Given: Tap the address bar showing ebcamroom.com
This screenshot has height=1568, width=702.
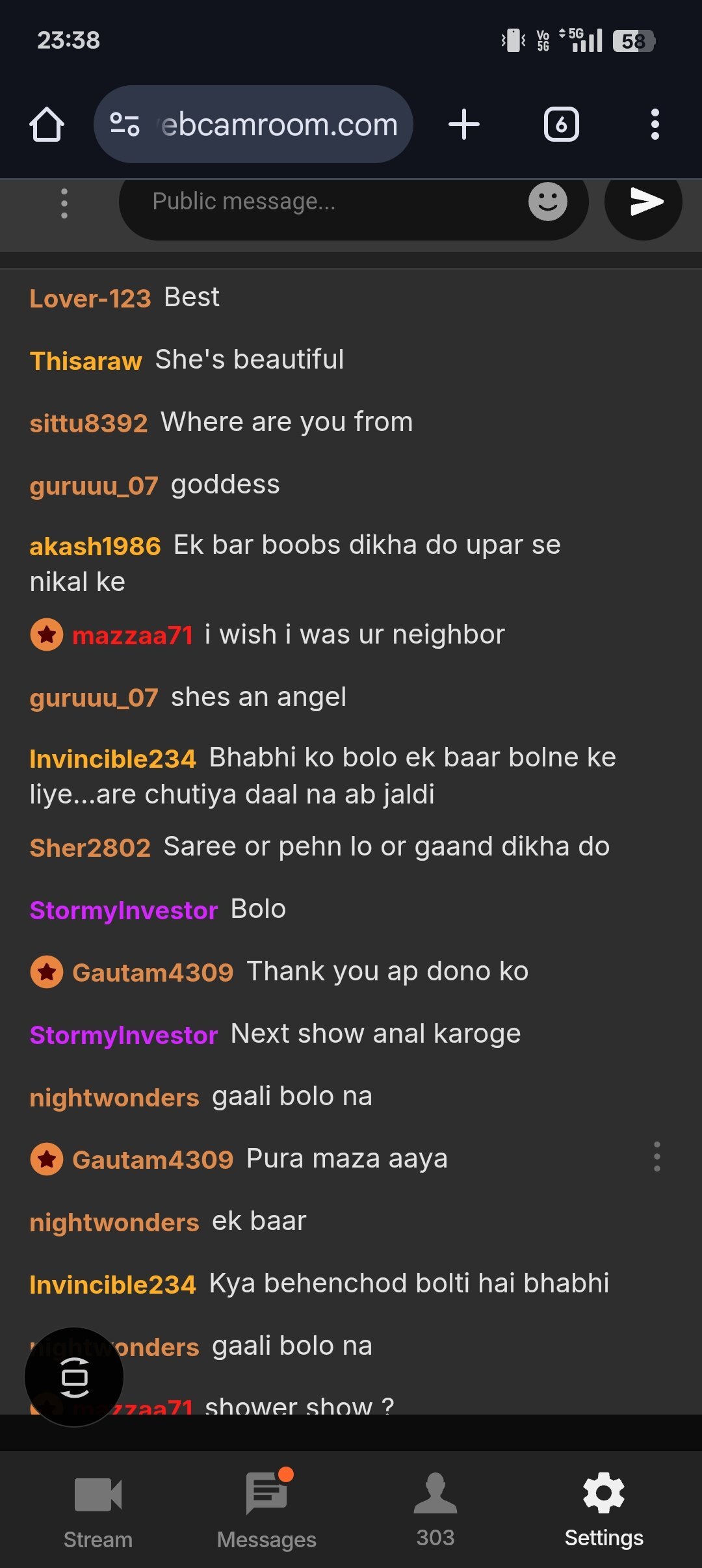Looking at the screenshot, I should (253, 124).
